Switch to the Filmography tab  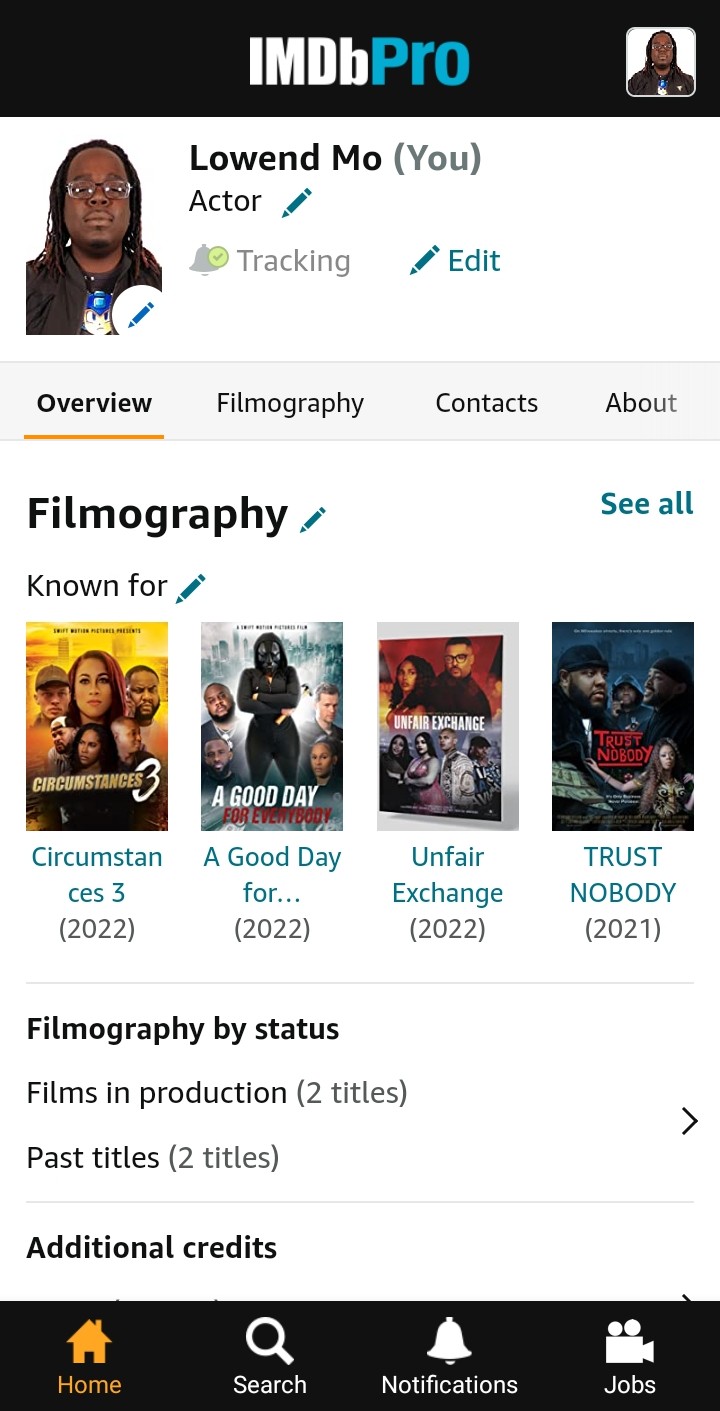290,403
